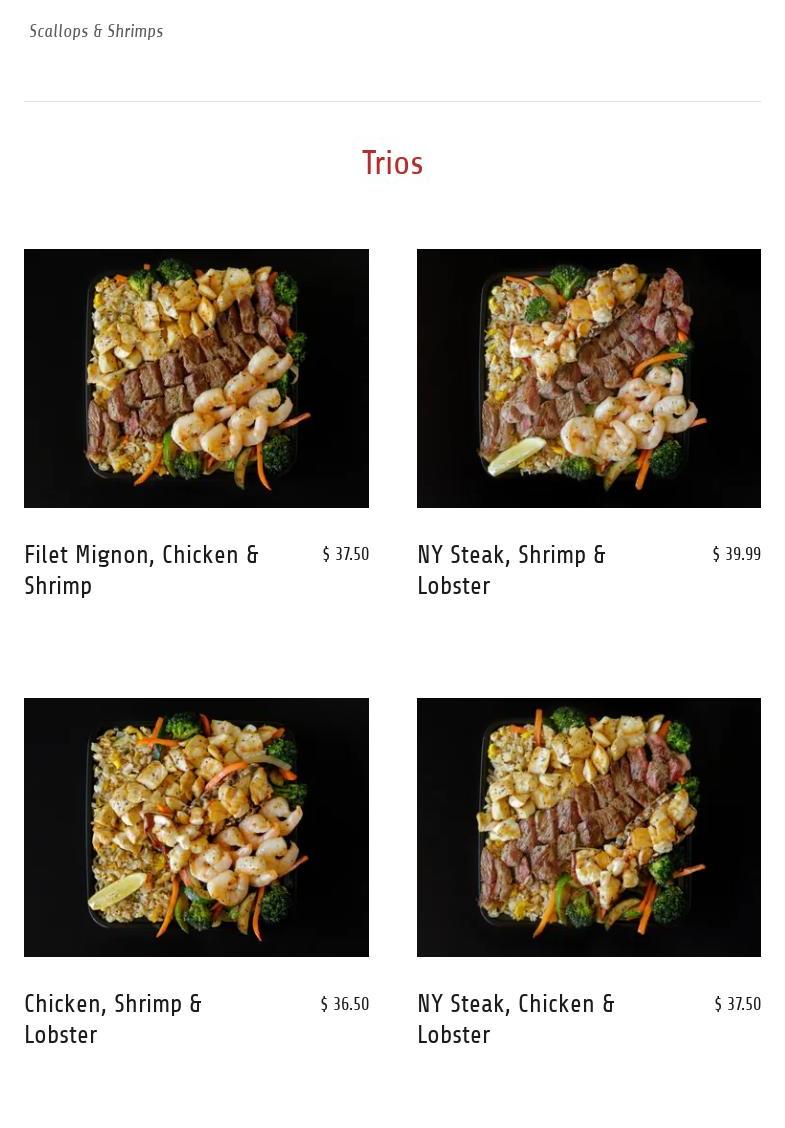785x1128 pixels.
Task: Open the Filet Mignon, Chicken & Shrimp photo
Action: (196, 378)
